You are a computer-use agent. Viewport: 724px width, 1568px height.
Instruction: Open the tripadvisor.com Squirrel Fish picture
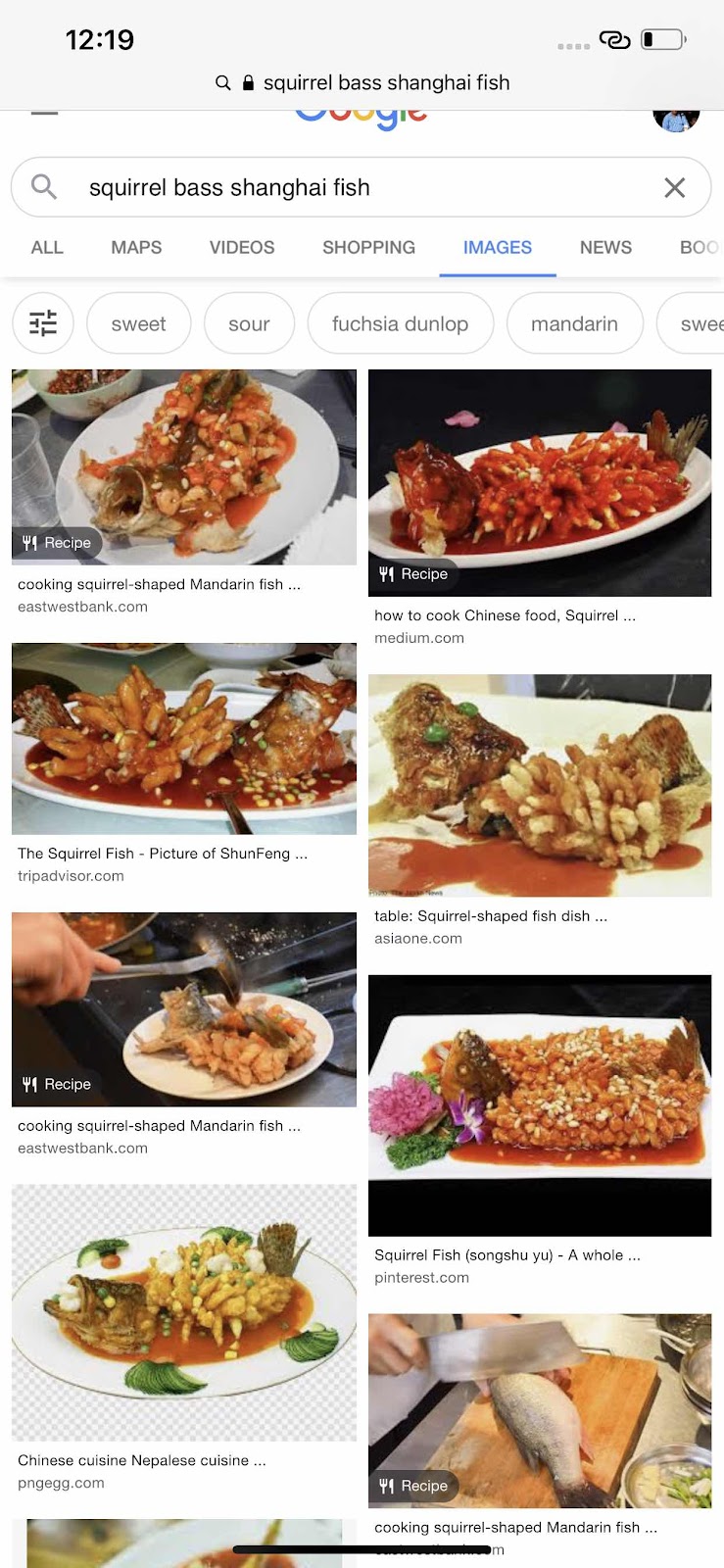pyautogui.click(x=184, y=738)
